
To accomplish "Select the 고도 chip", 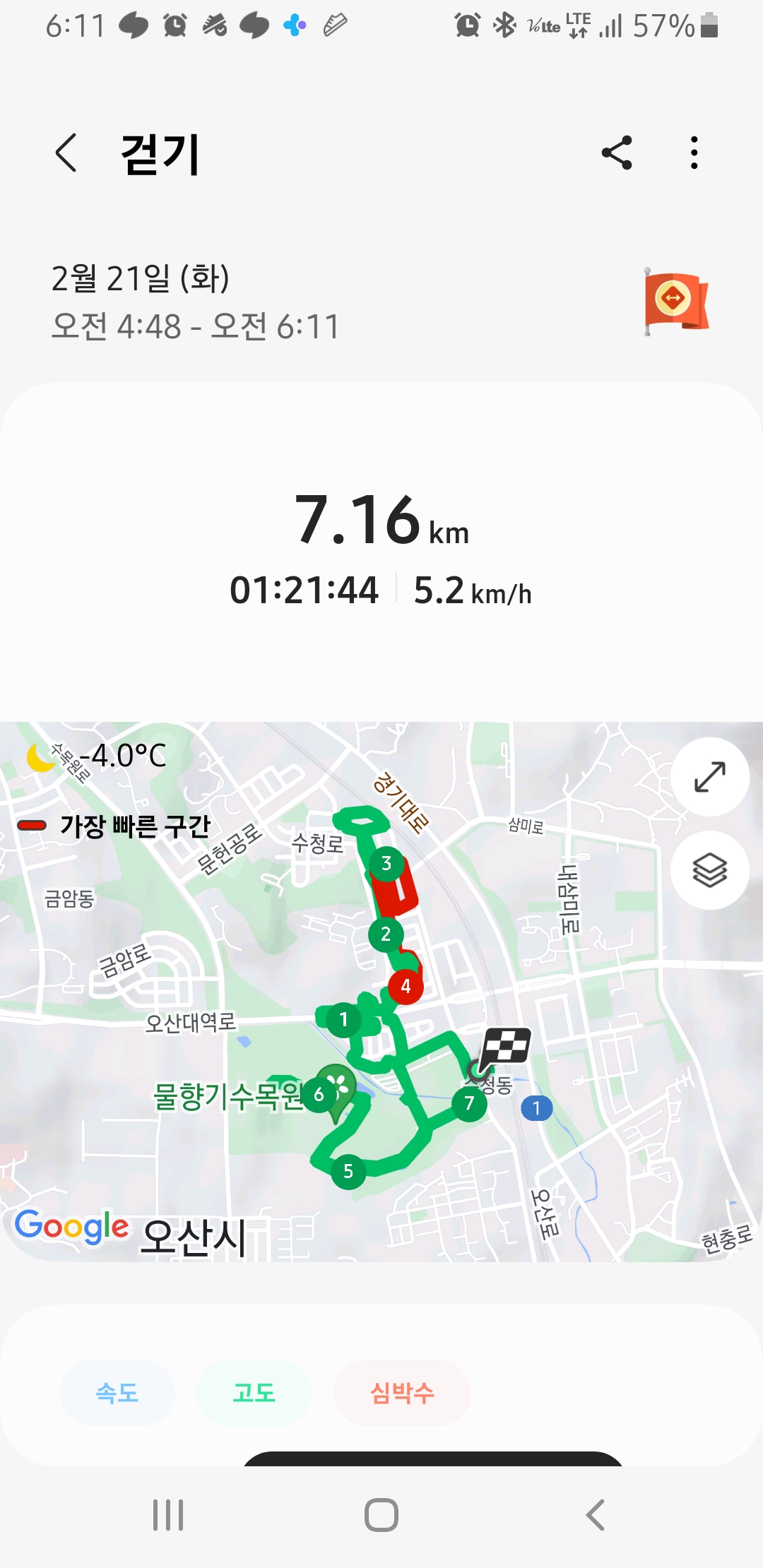I will [x=254, y=1393].
